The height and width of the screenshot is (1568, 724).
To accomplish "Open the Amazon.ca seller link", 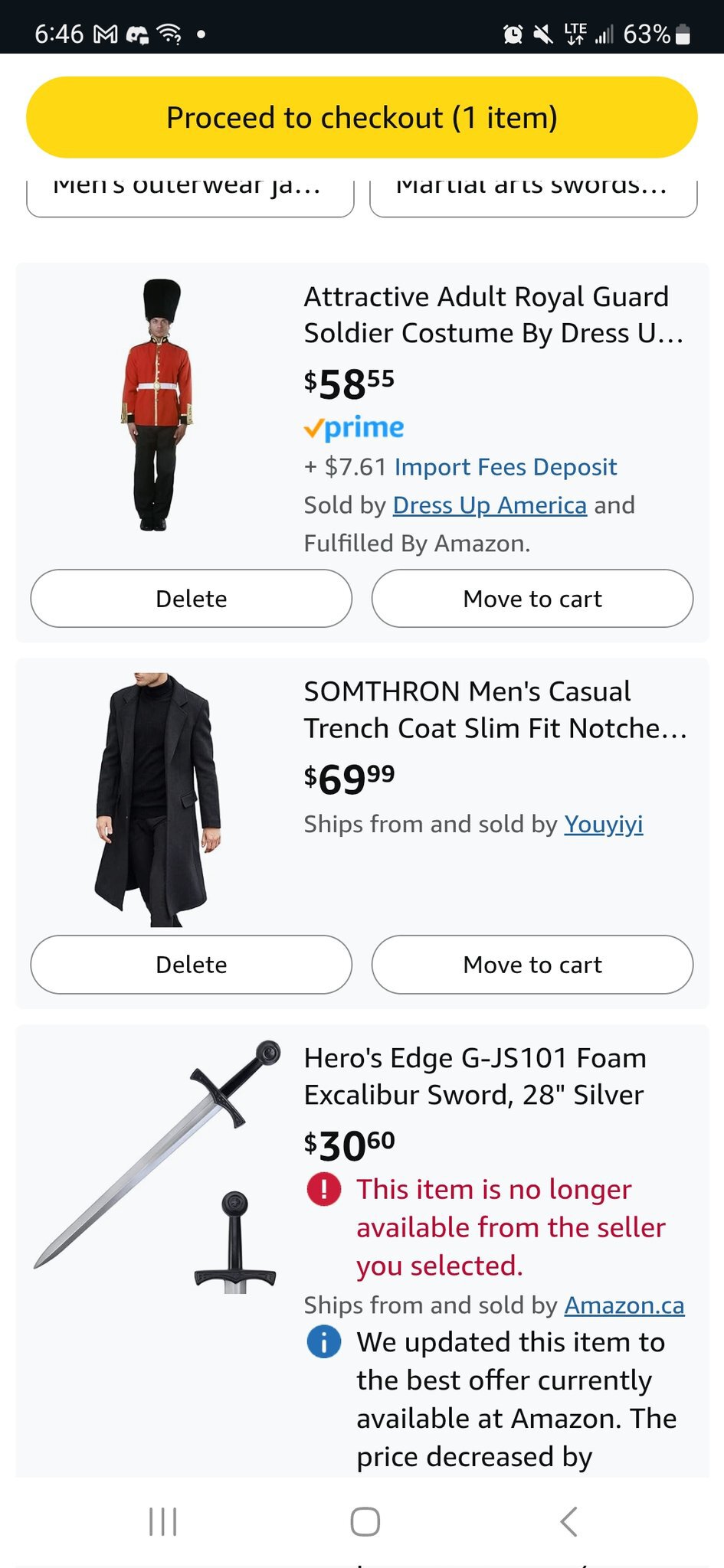I will coord(624,1305).
